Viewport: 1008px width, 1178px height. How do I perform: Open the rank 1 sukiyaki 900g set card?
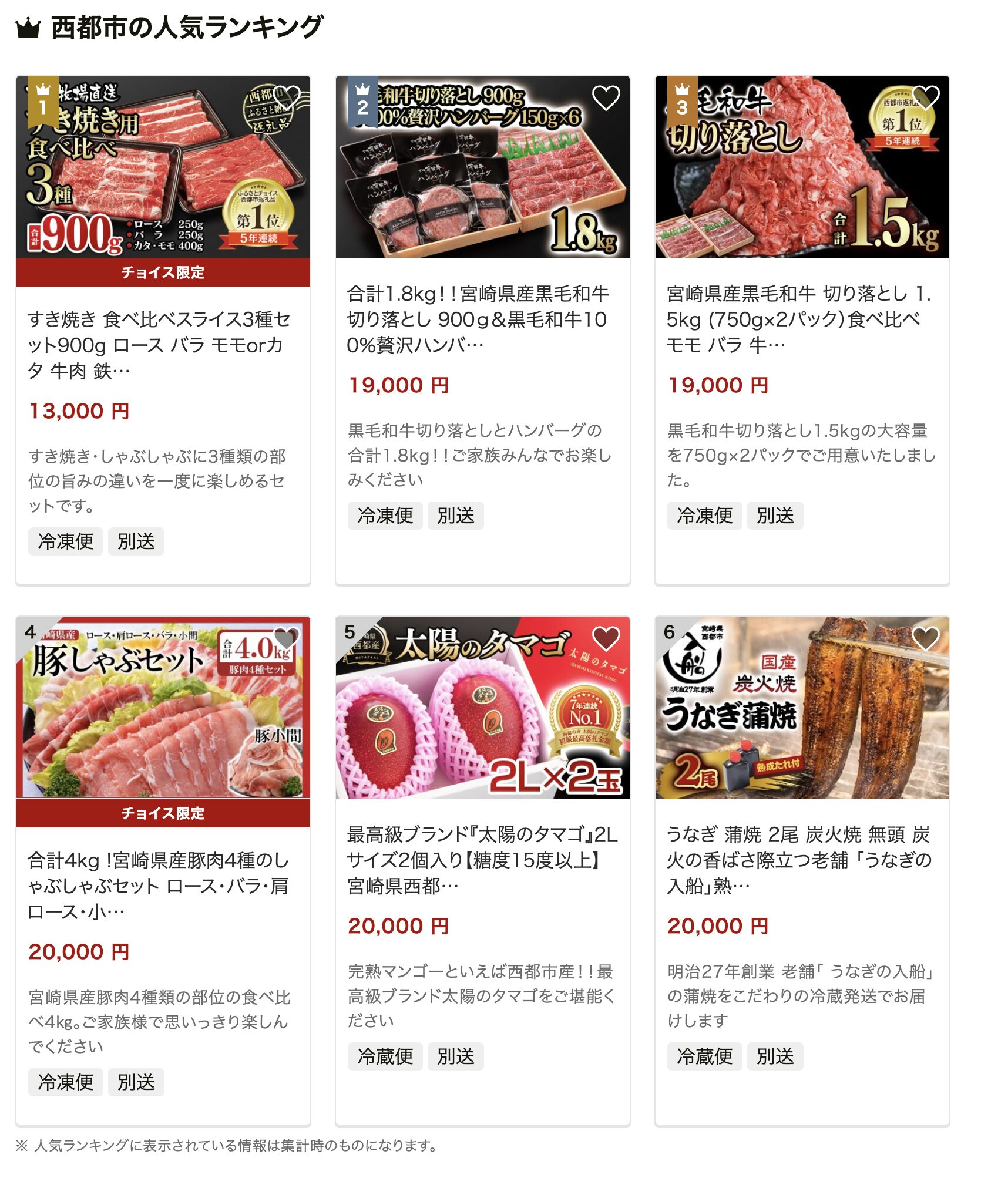coord(159,345)
